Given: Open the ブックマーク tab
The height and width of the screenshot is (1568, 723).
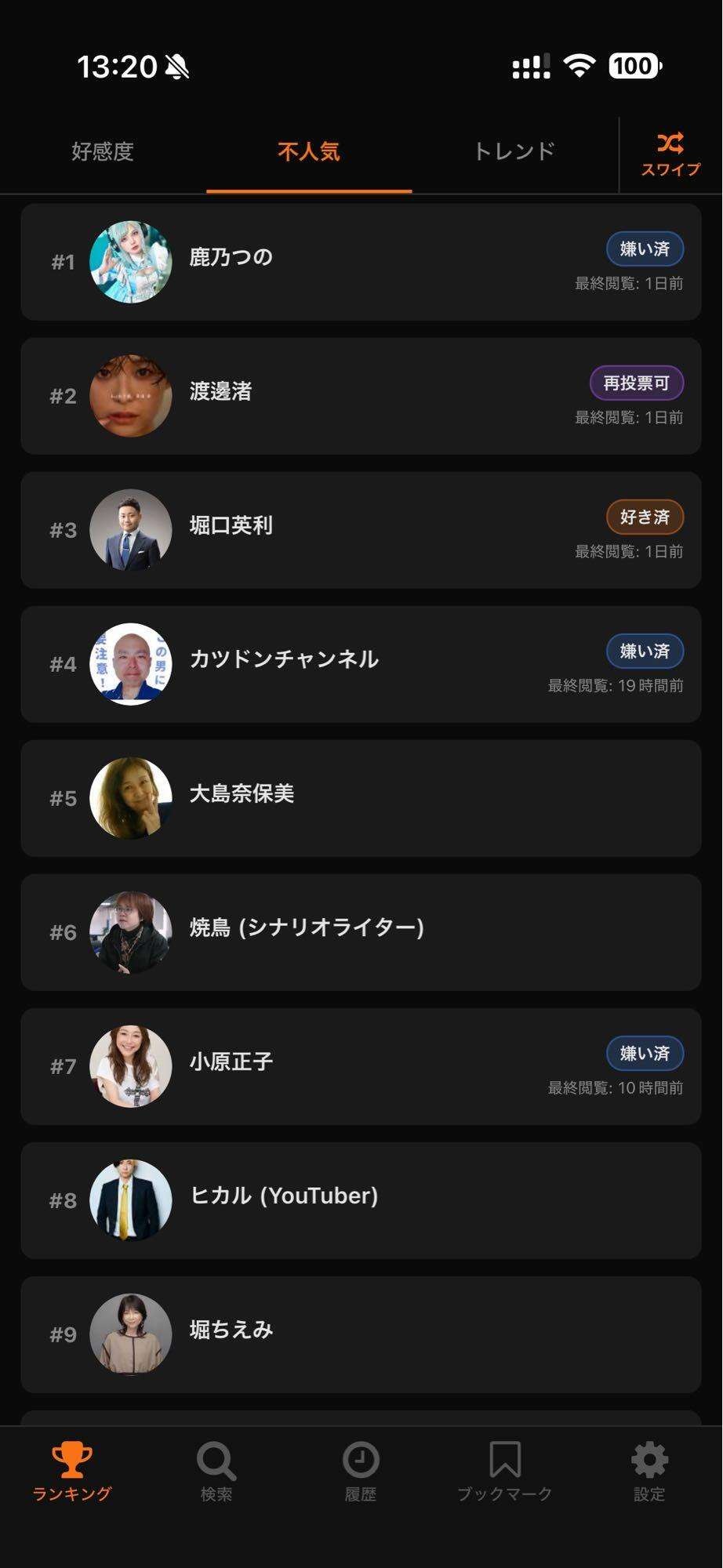Looking at the screenshot, I should 505,1472.
